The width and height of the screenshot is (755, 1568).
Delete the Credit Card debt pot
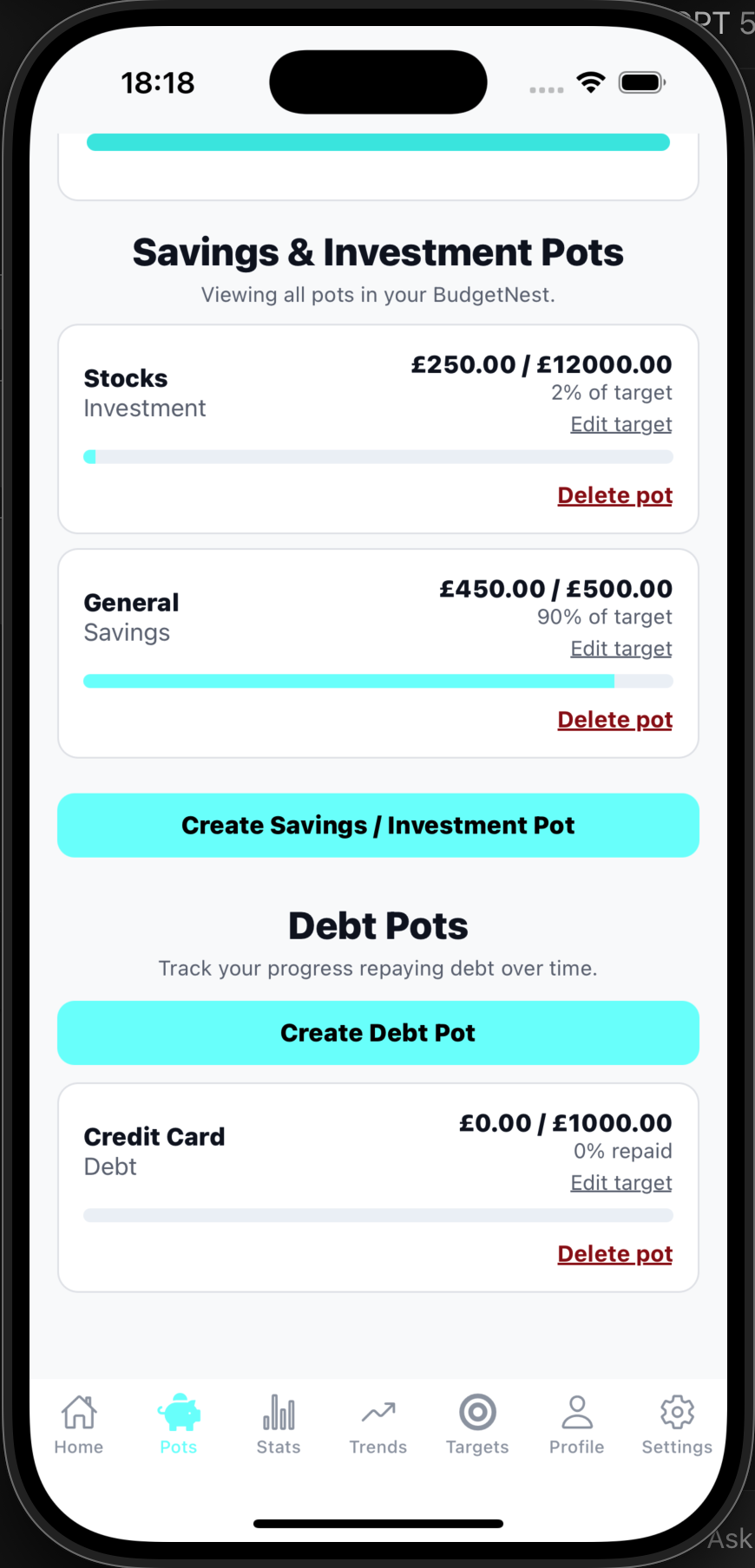click(x=614, y=1253)
